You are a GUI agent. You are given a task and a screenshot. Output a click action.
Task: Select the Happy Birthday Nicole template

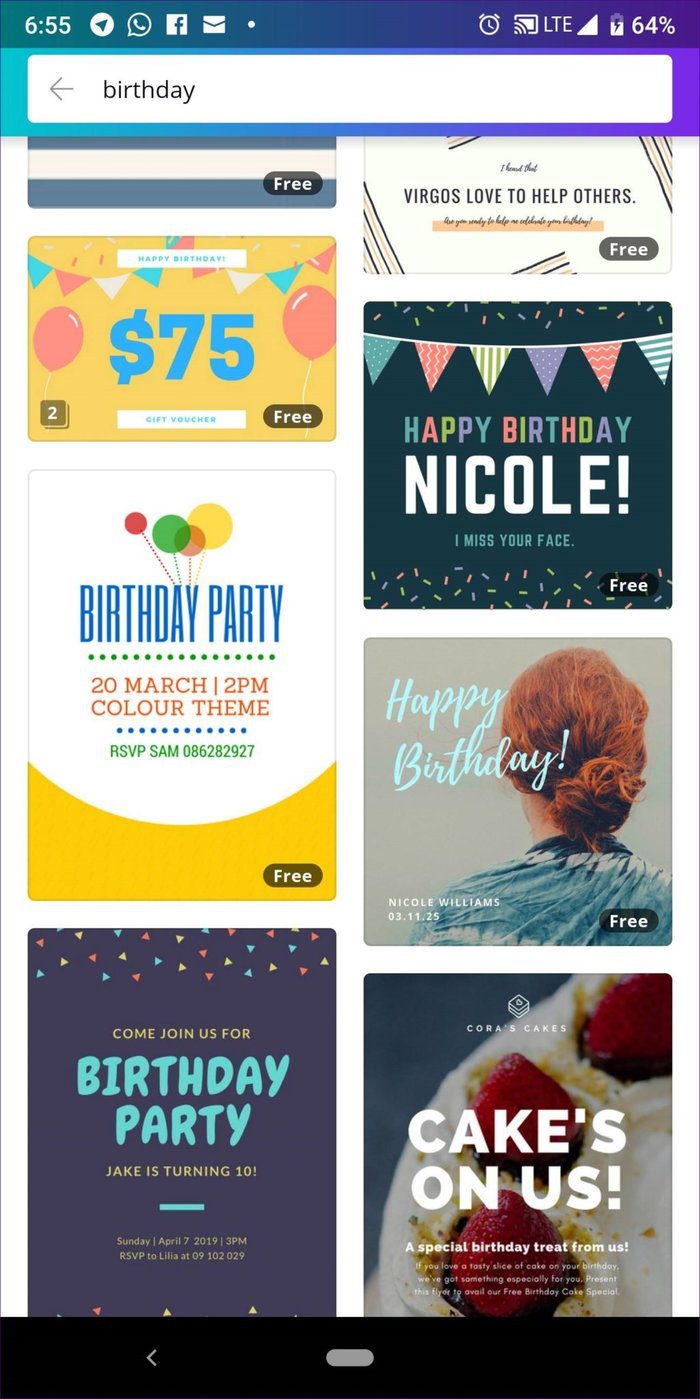tap(518, 455)
